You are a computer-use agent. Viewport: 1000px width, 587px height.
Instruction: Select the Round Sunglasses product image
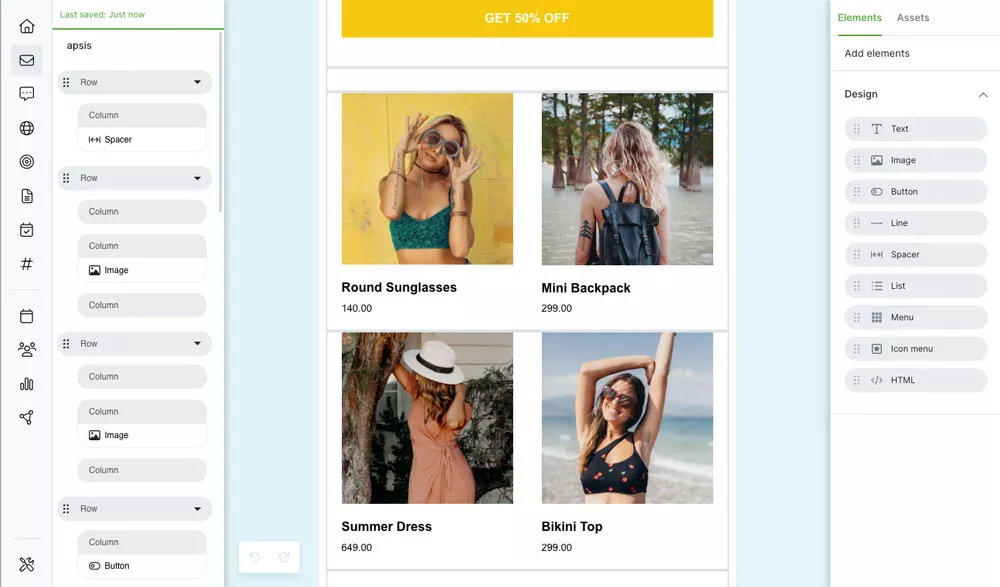click(427, 179)
